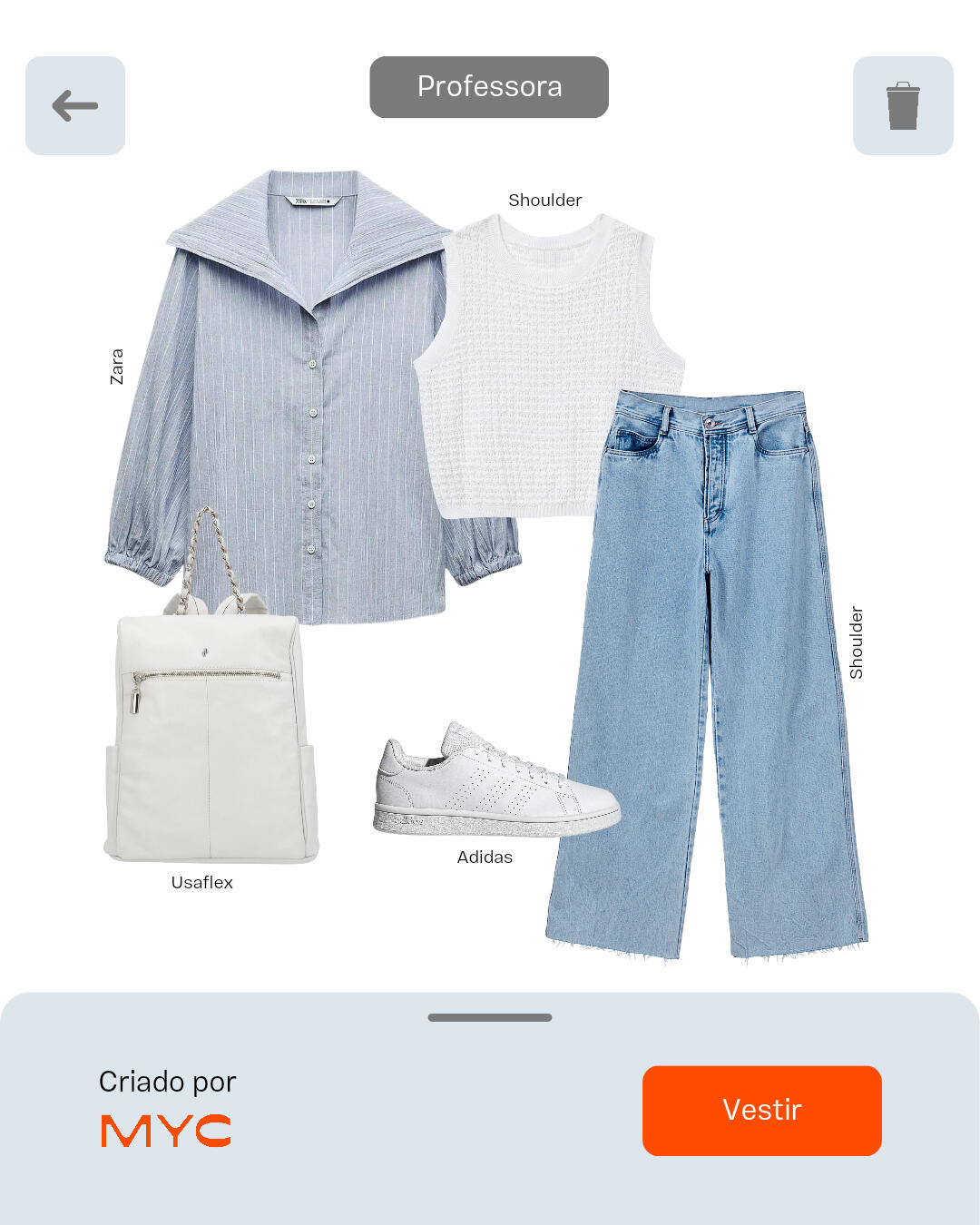Go back using the arrow button
The height and width of the screenshot is (1225, 980).
pos(75,106)
